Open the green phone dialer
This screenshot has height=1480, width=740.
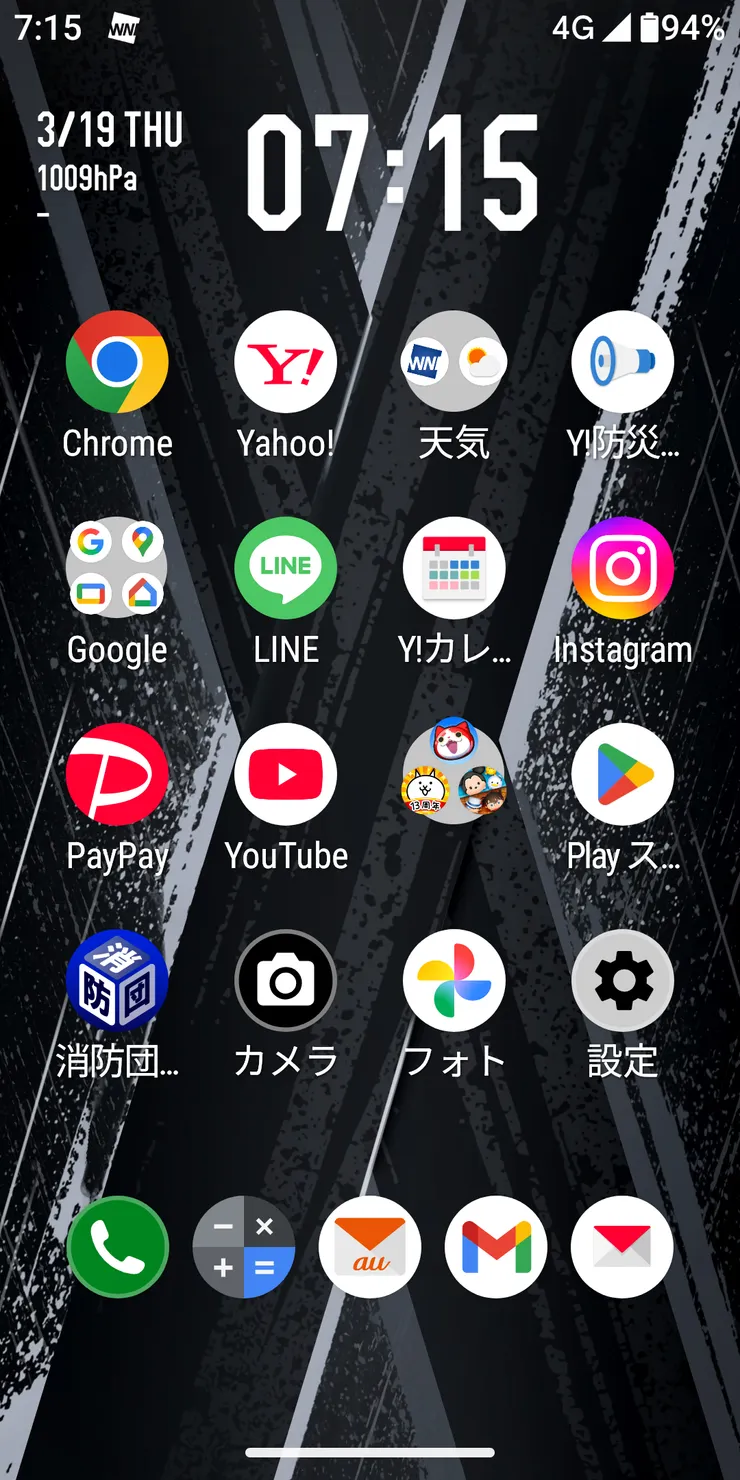[x=117, y=1246]
